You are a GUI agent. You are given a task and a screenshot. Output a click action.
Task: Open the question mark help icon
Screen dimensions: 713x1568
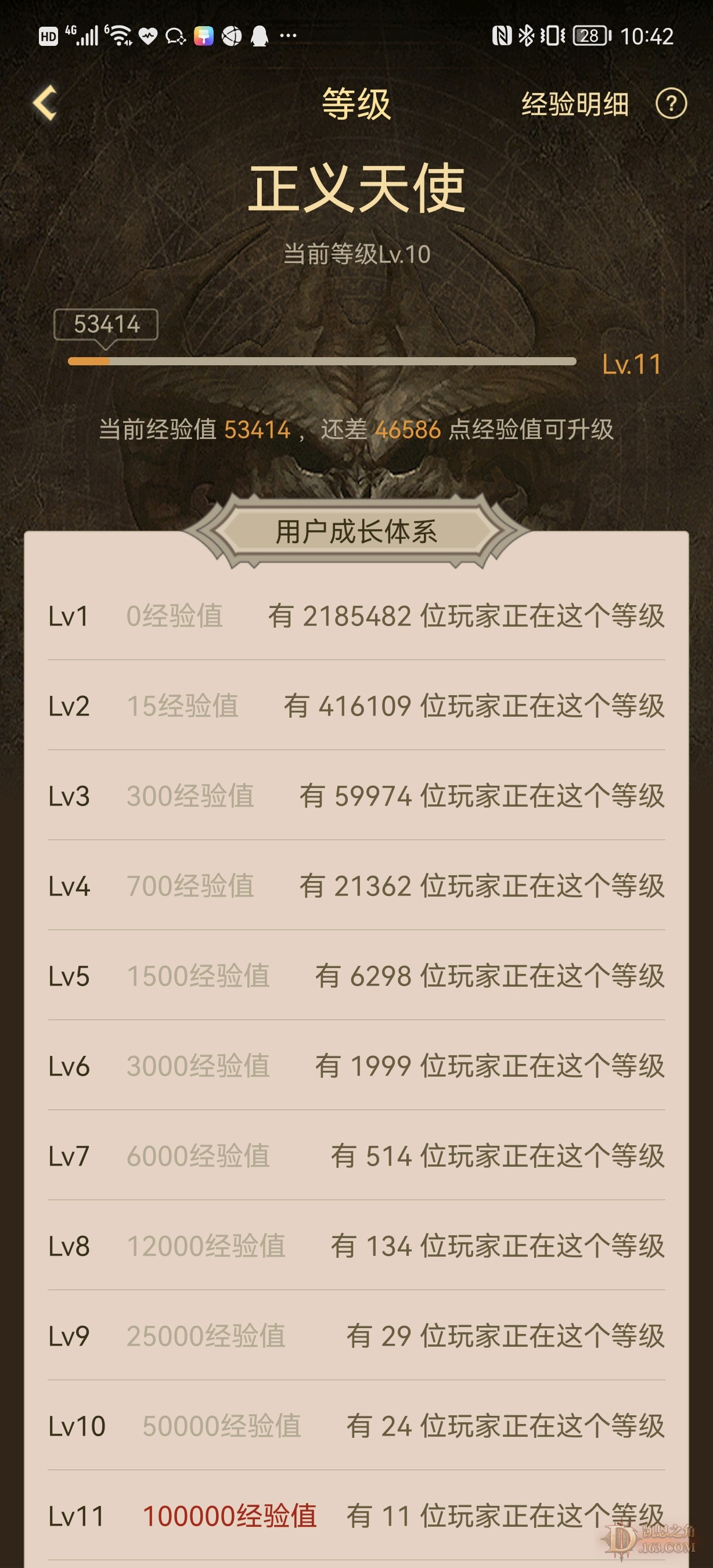point(671,104)
